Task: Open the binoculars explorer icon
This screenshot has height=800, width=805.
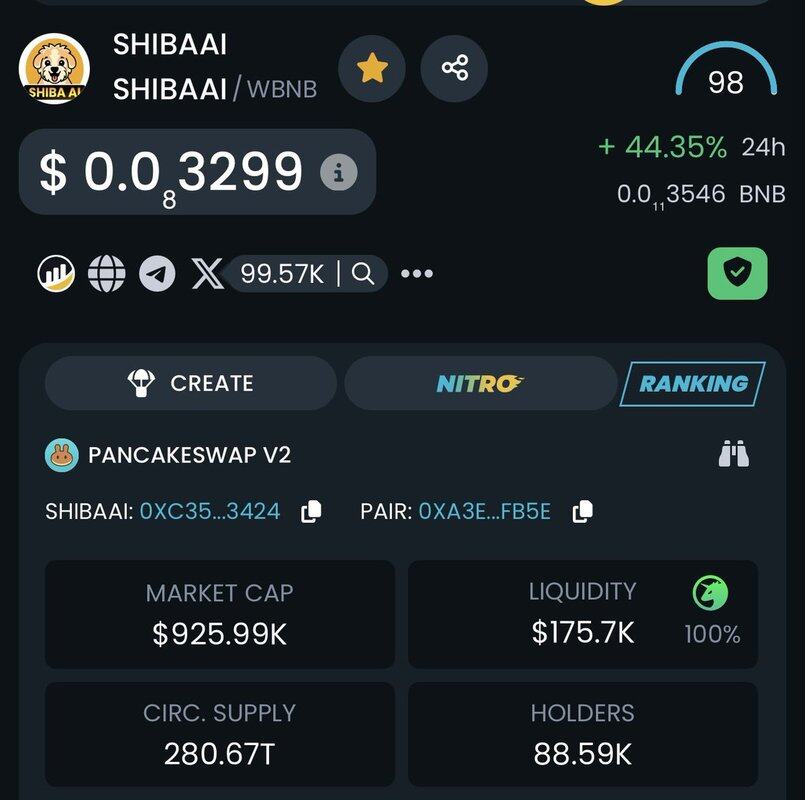Action: click(x=734, y=455)
